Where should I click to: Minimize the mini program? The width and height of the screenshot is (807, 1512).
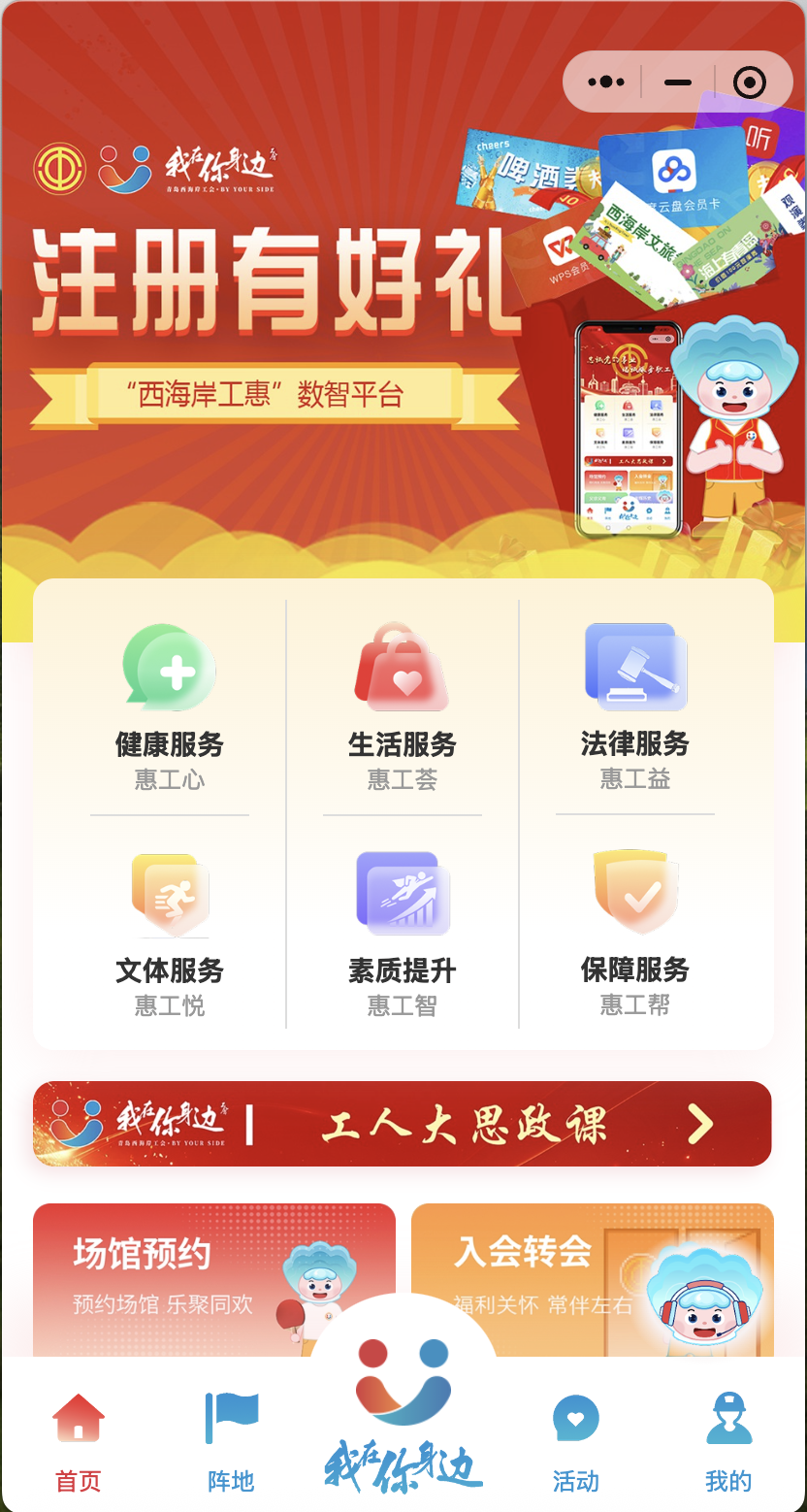click(678, 82)
